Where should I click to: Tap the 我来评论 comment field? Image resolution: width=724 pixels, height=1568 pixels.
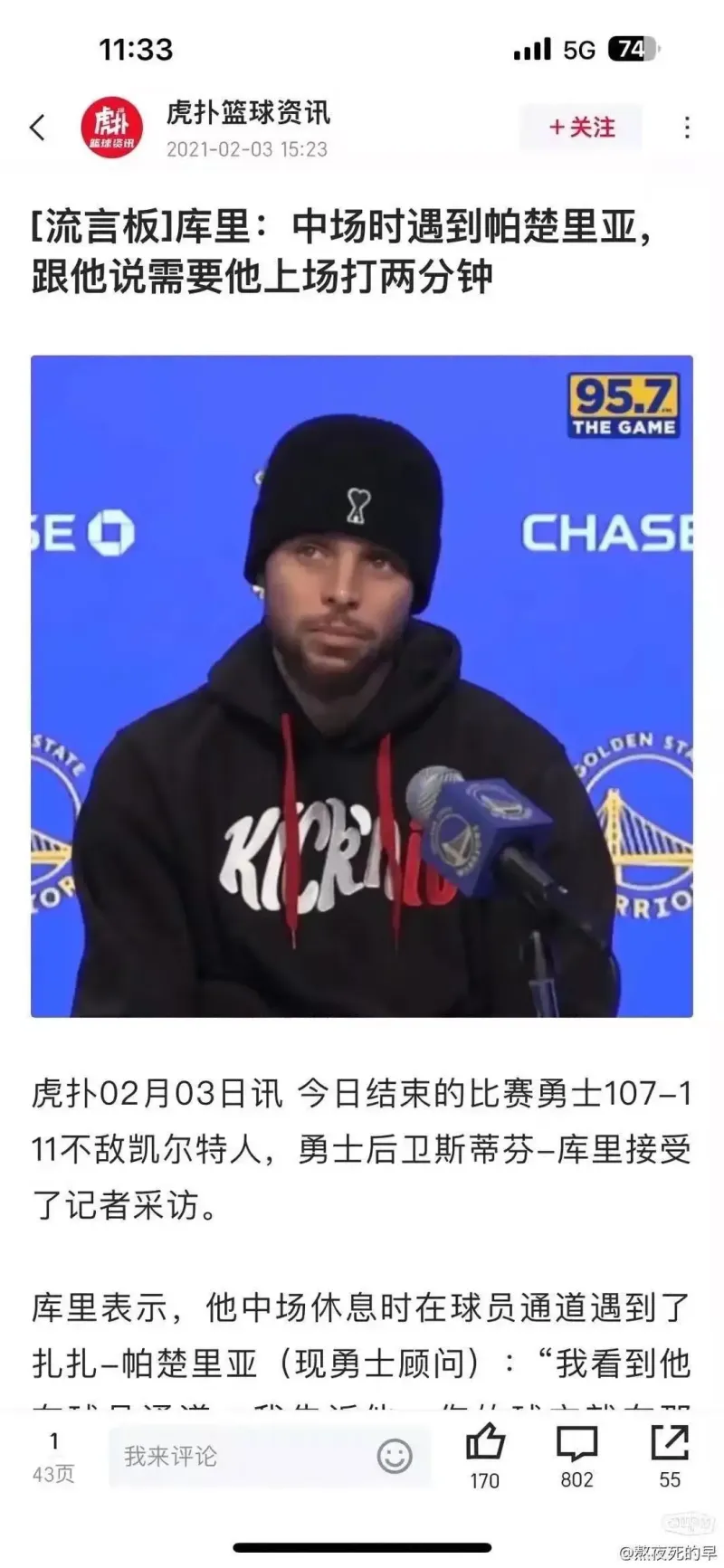click(x=244, y=1456)
